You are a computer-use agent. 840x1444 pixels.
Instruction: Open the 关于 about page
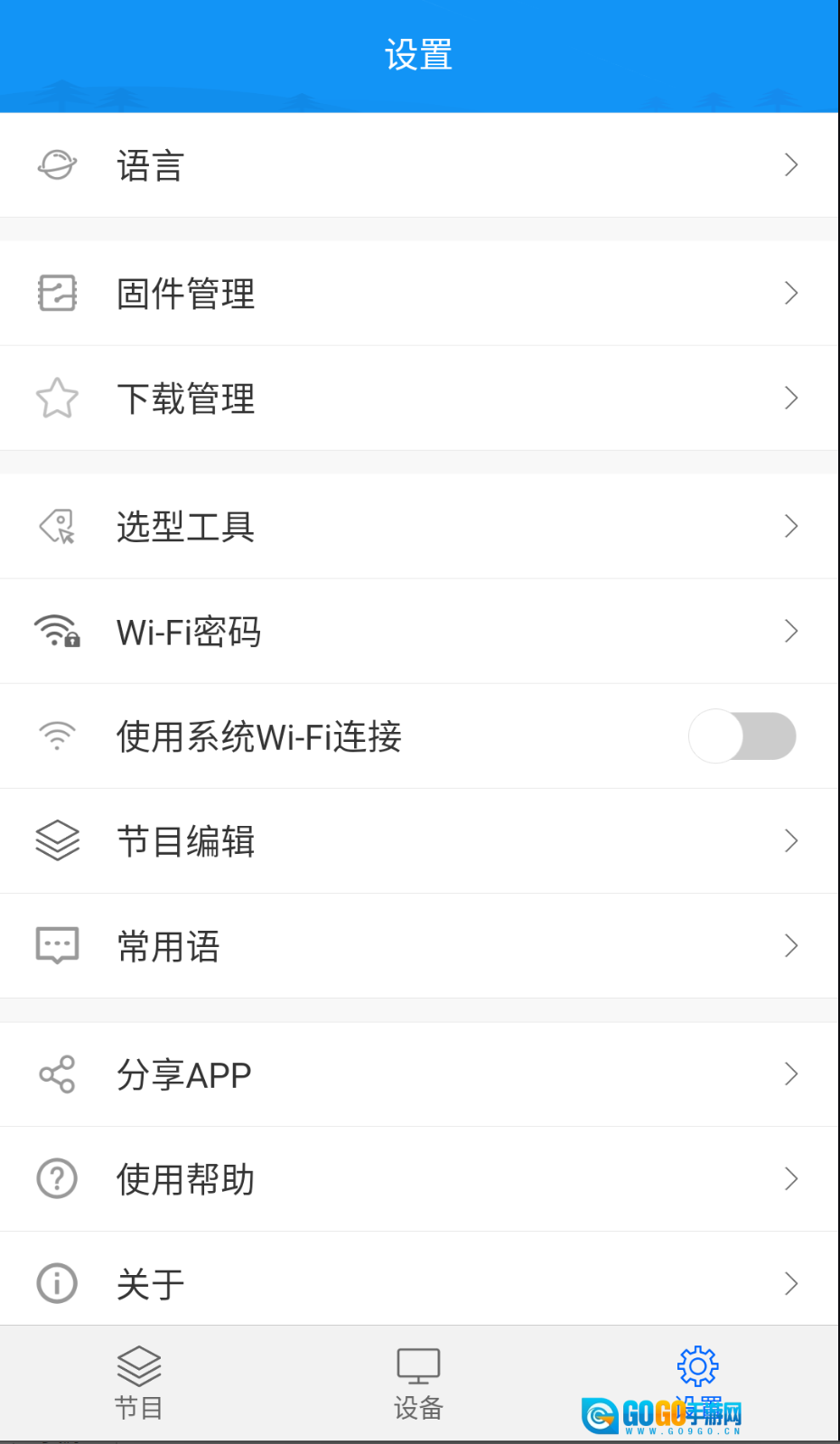click(x=419, y=1284)
